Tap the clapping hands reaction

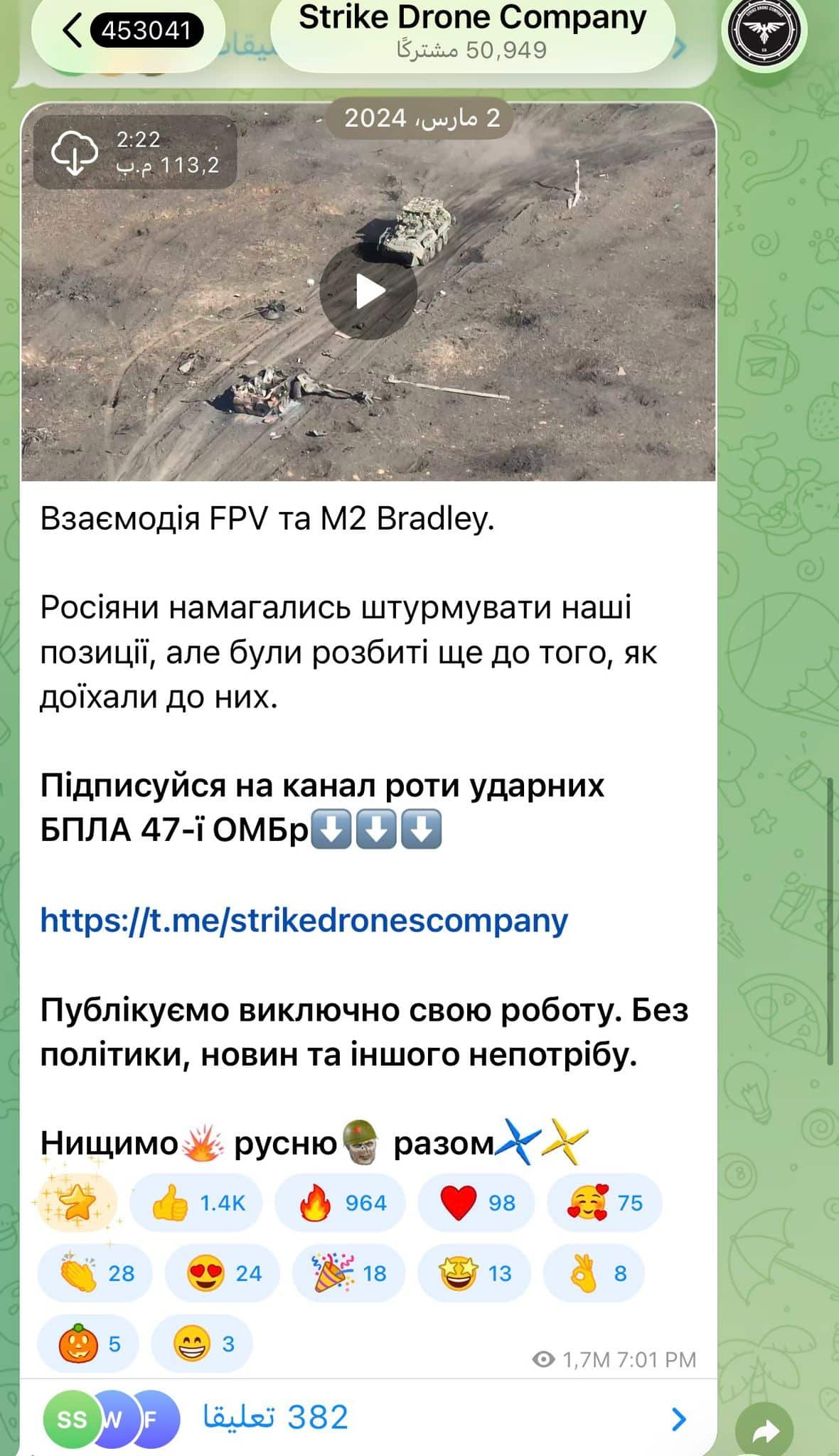point(95,1273)
